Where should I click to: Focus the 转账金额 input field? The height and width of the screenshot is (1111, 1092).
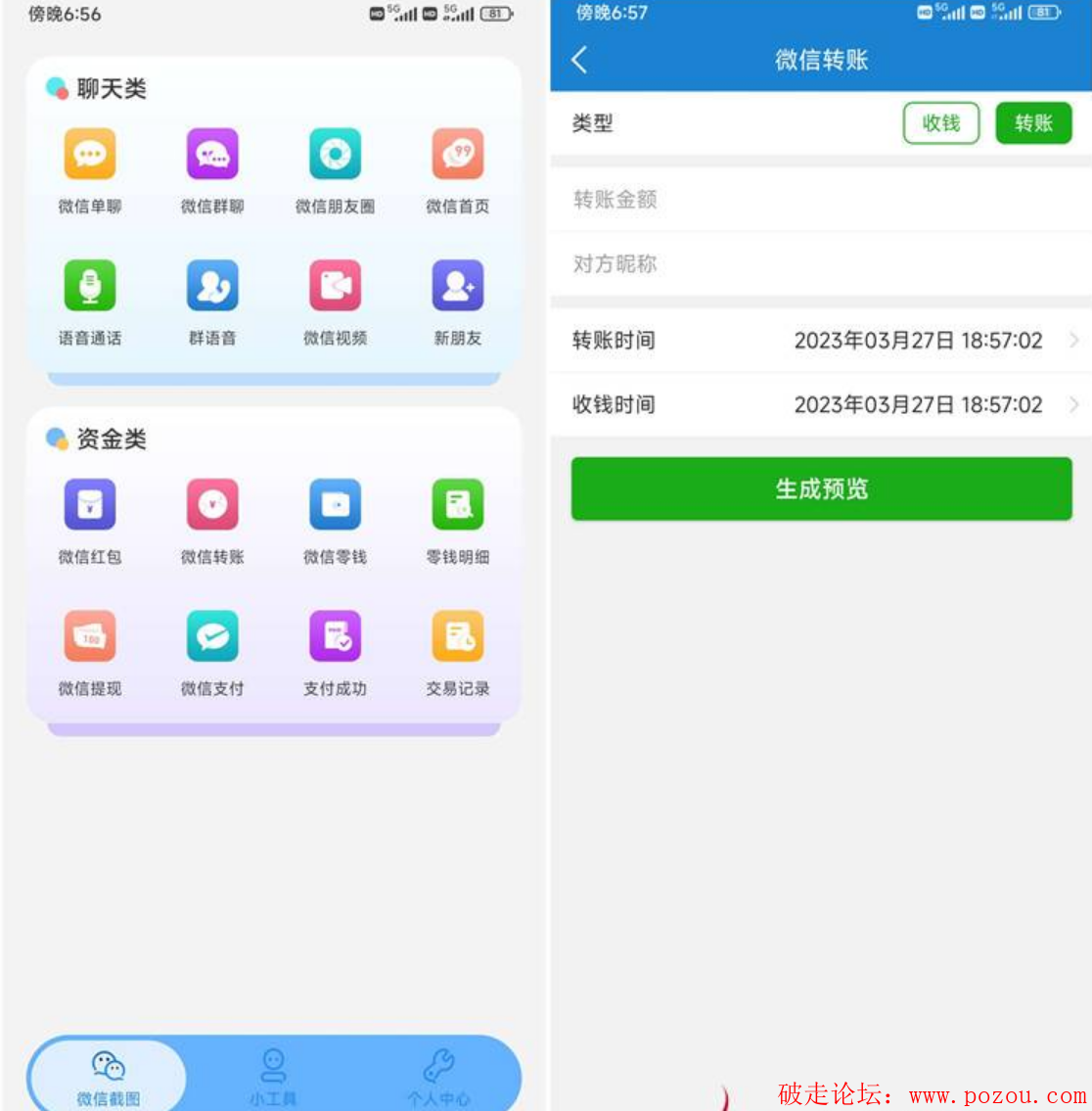click(820, 200)
